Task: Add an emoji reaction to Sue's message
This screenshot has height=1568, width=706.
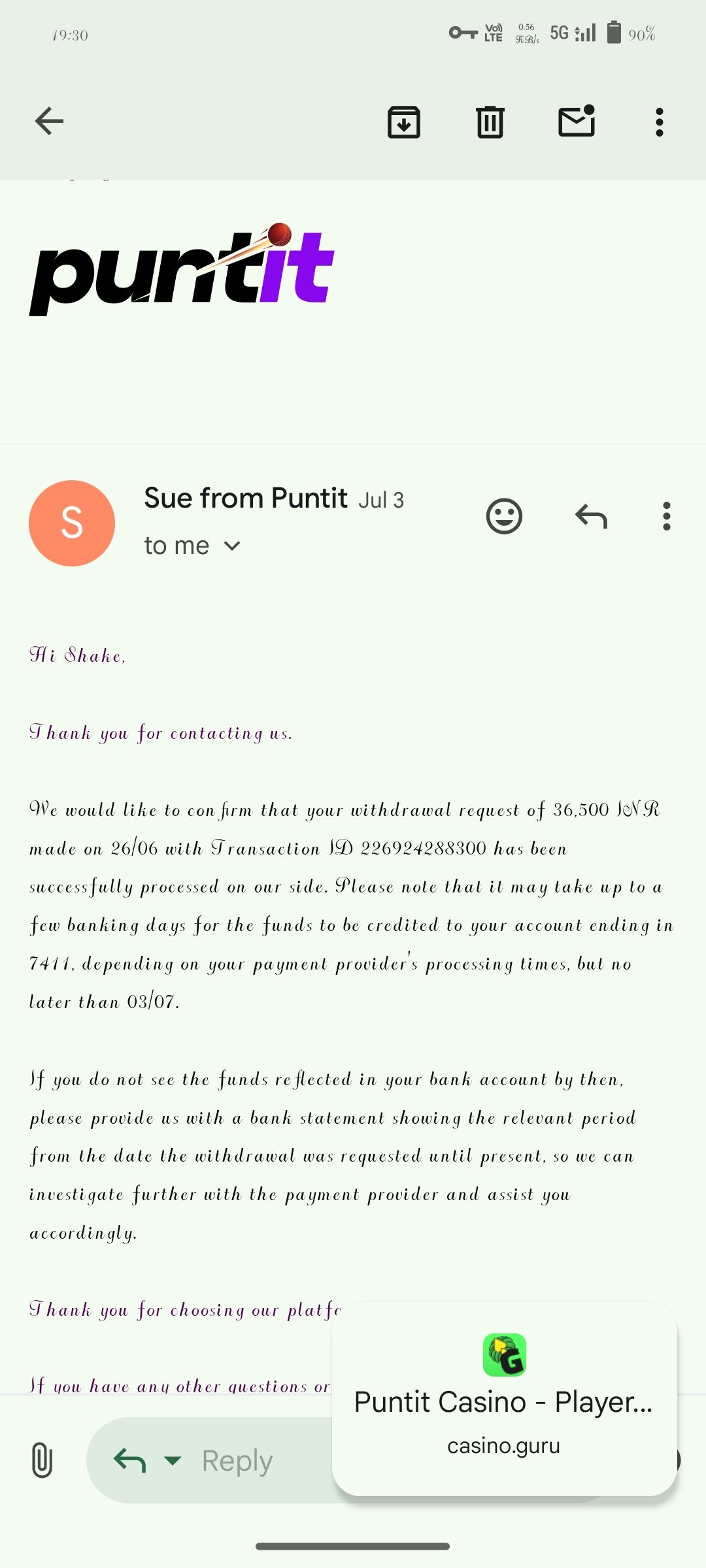Action: coord(504,517)
